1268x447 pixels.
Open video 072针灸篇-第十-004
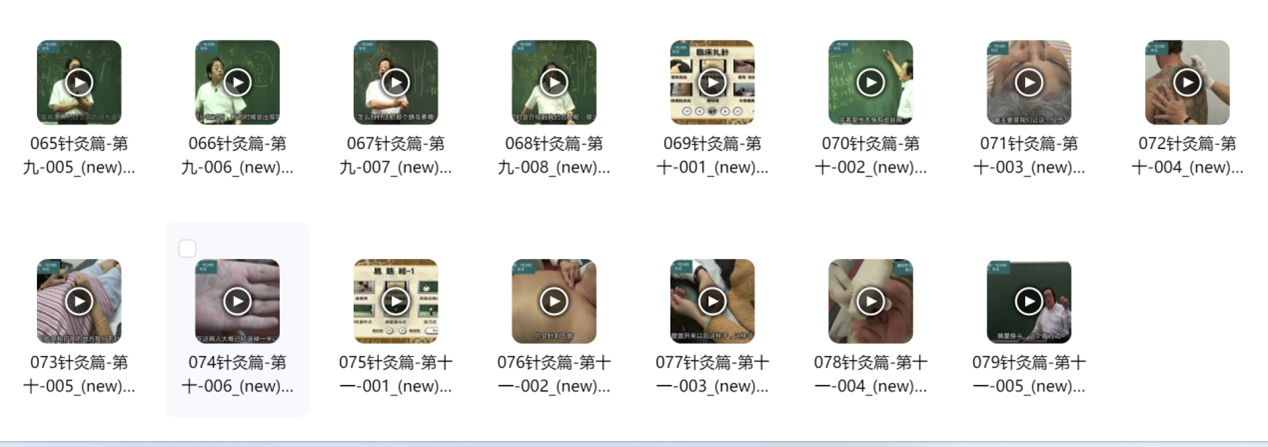[1187, 82]
